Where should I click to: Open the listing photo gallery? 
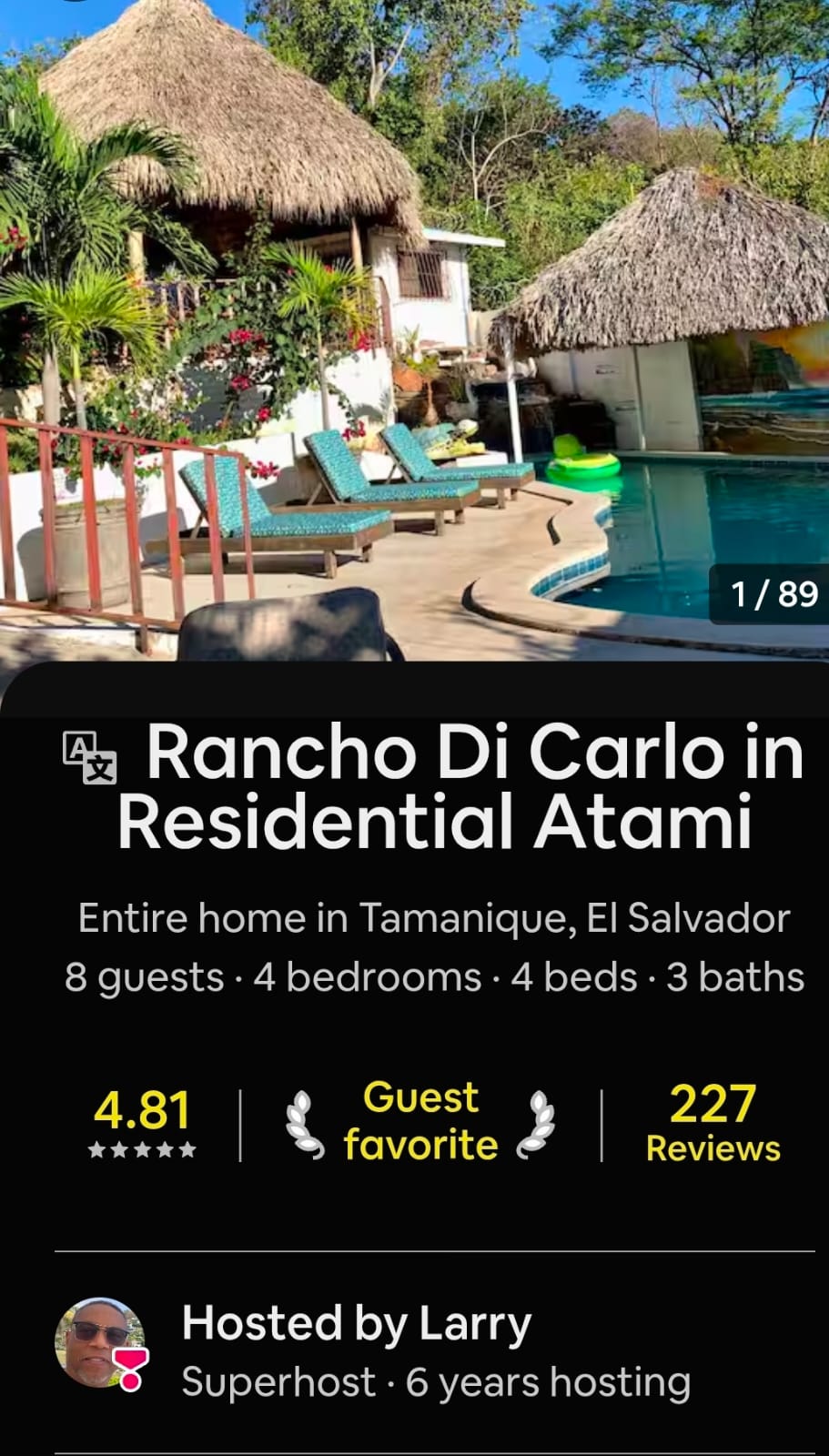[414, 328]
